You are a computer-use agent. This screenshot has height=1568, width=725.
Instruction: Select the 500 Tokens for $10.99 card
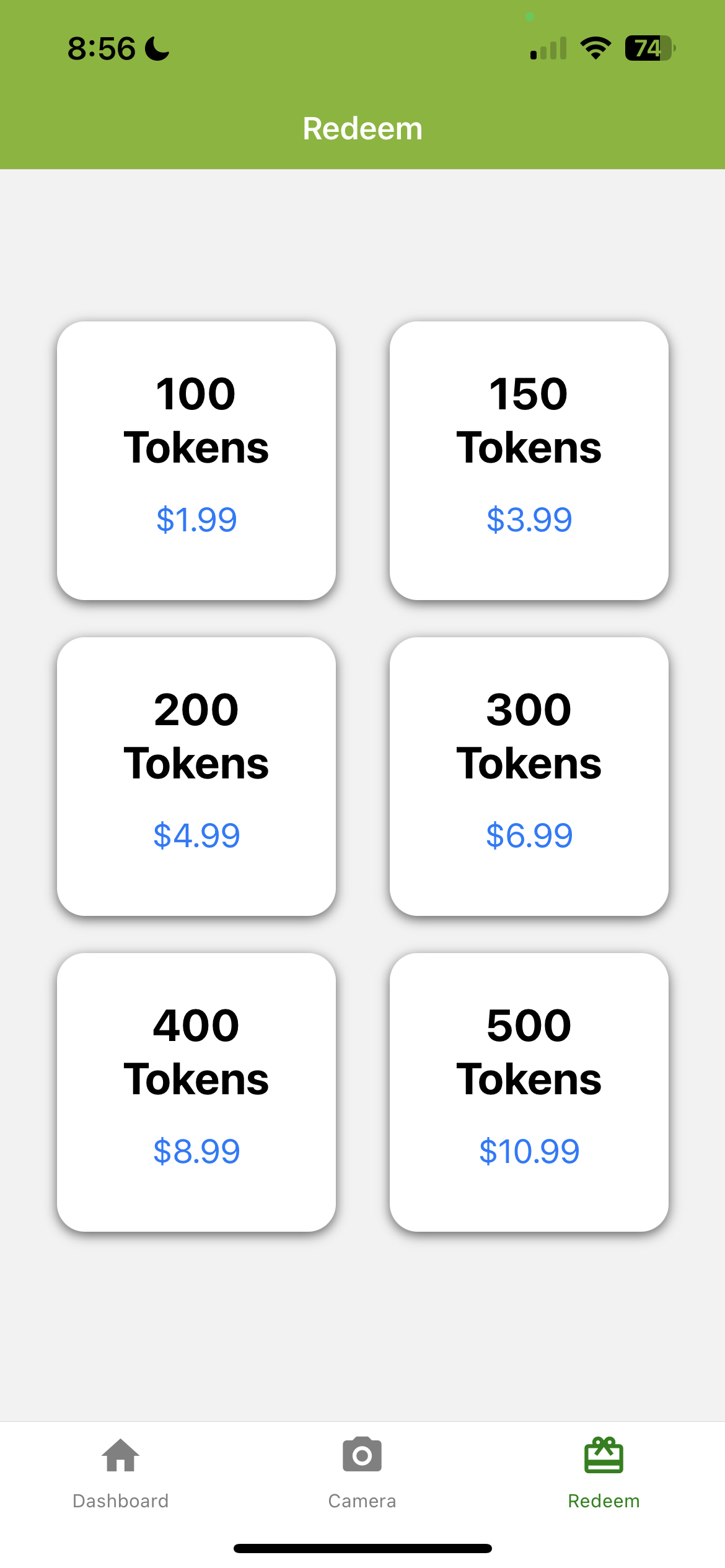coord(529,1092)
